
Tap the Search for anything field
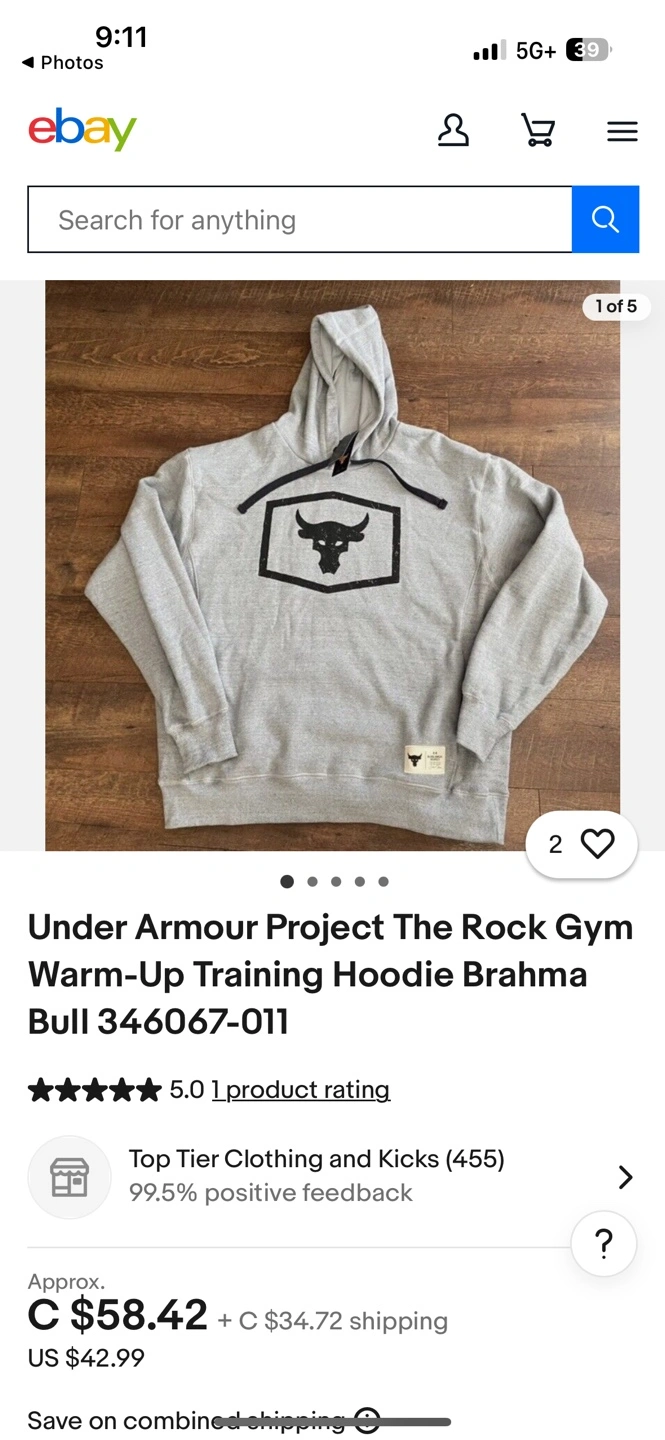(x=300, y=219)
